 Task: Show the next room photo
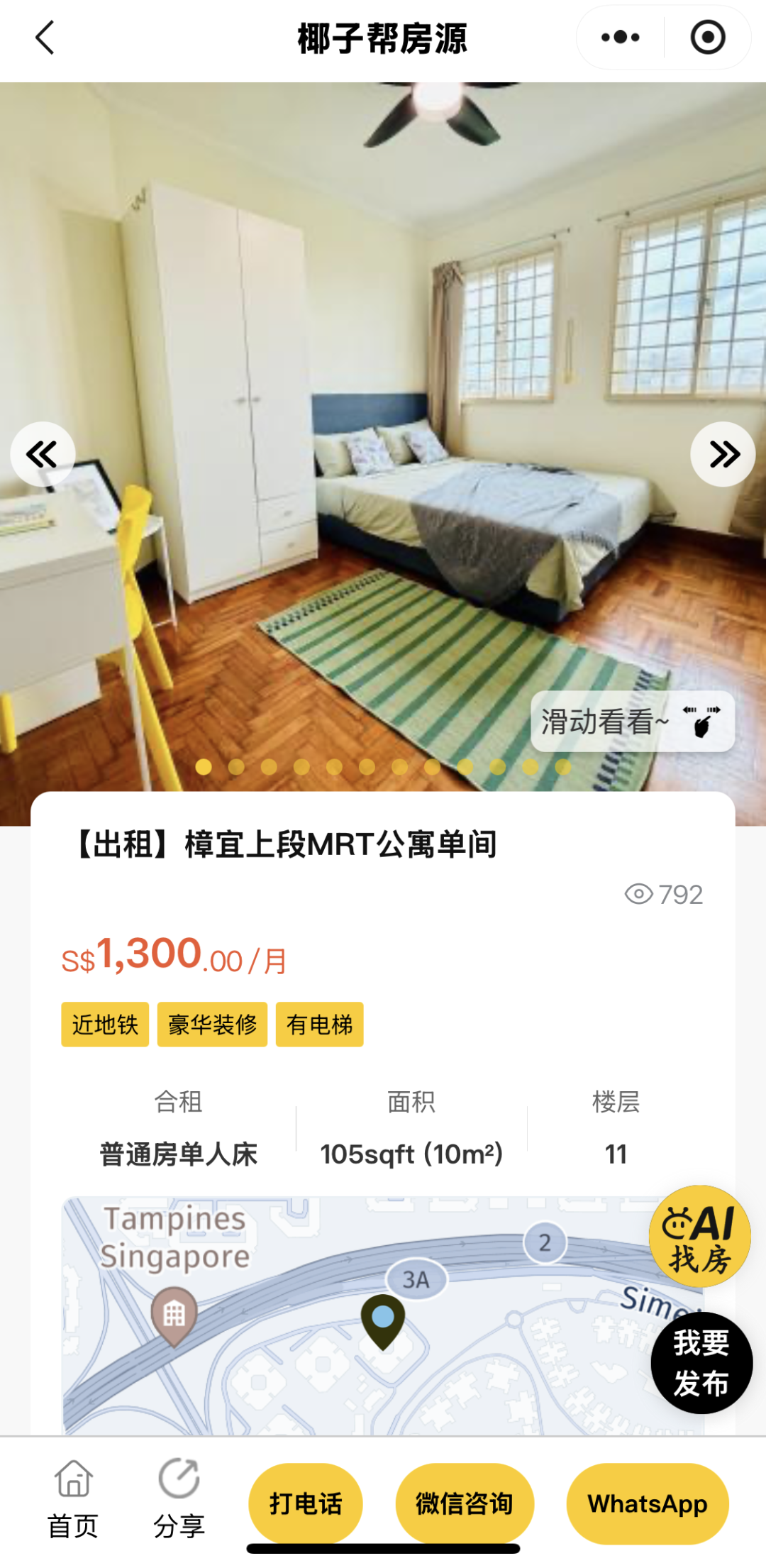point(723,454)
